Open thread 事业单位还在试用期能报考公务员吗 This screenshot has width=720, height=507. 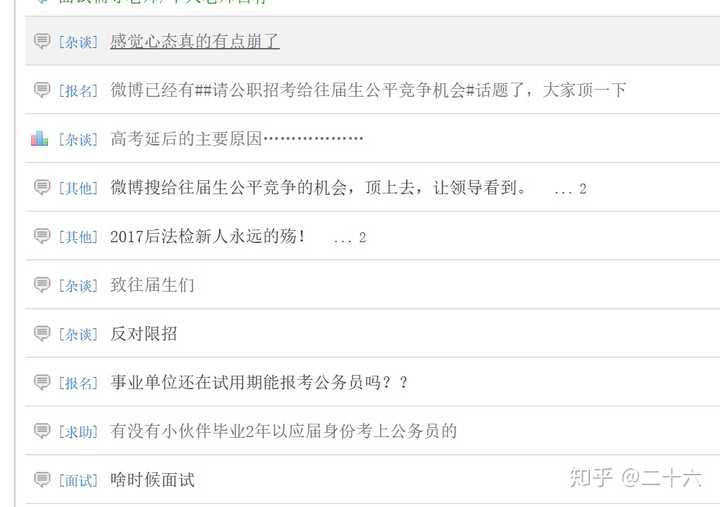pos(260,382)
